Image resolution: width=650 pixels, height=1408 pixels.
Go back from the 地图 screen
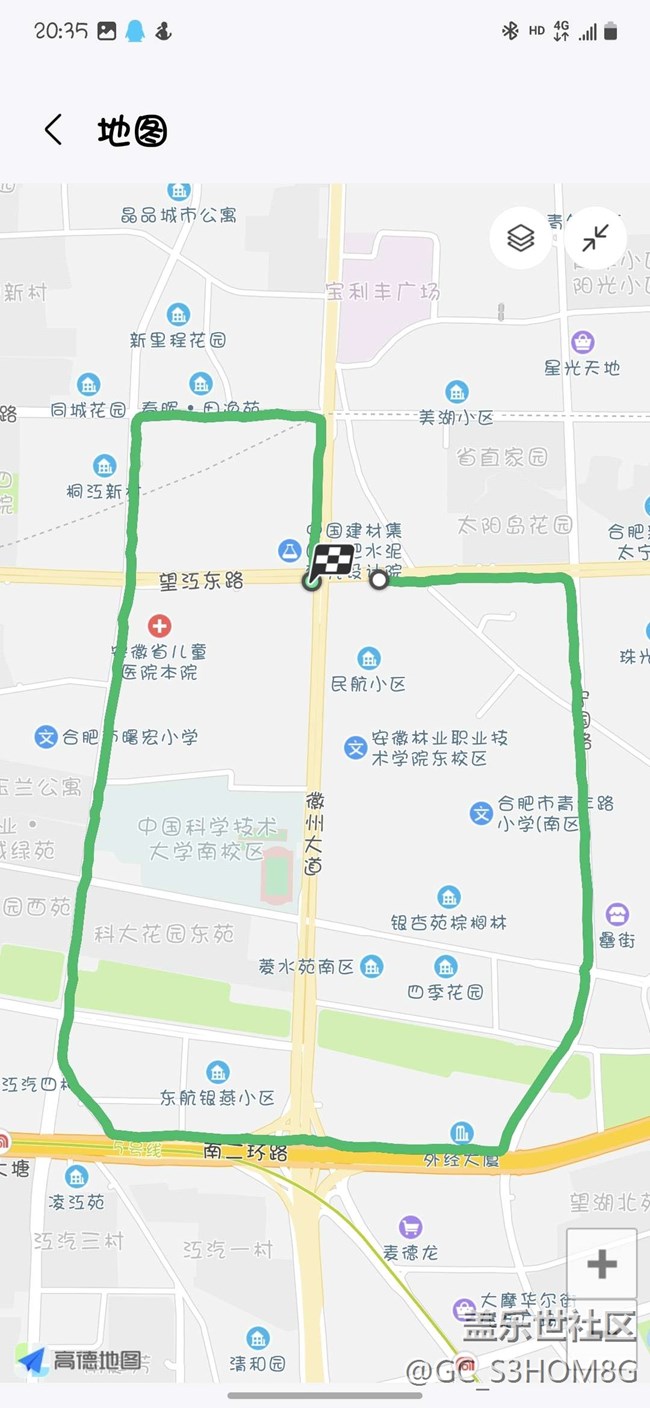point(53,130)
